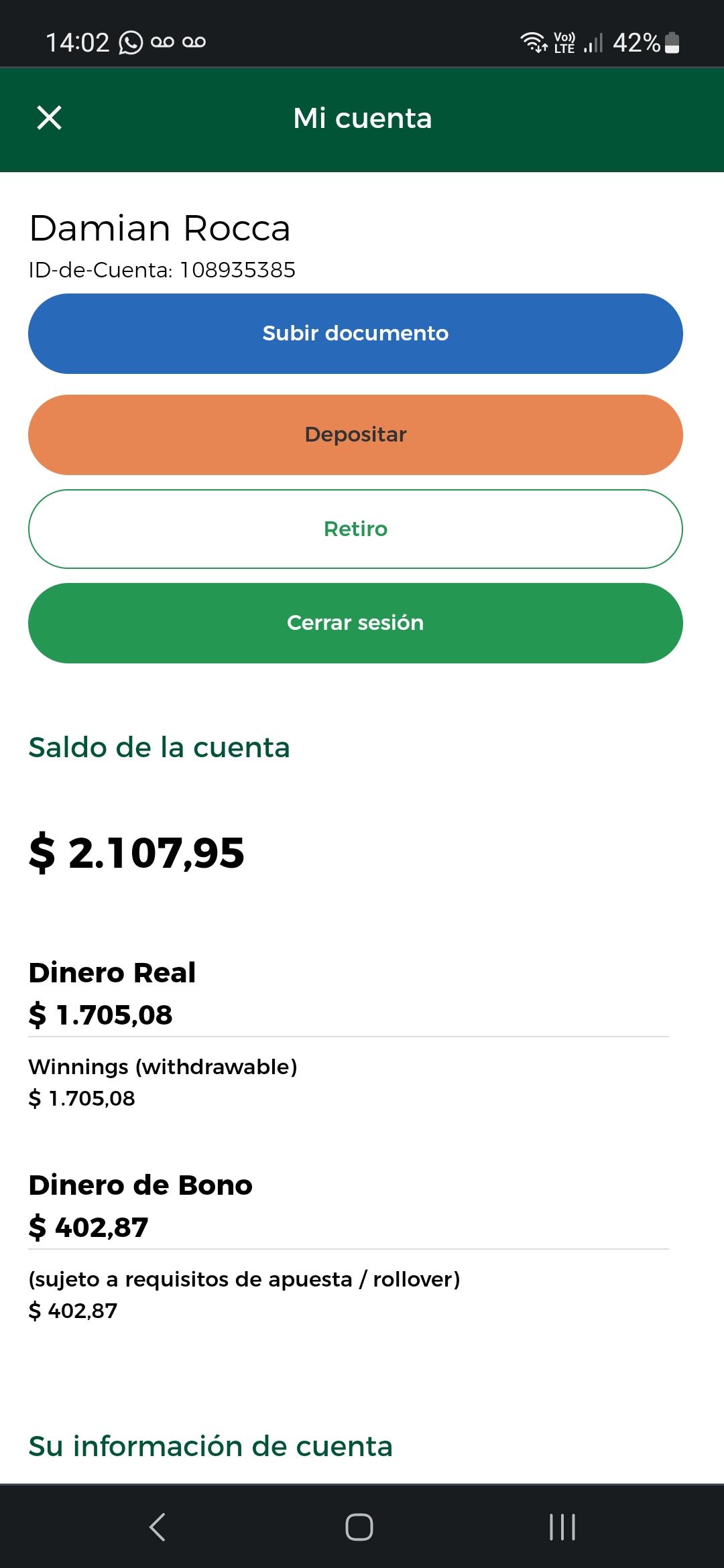Viewport: 724px width, 1568px height.
Task: Select Retiro to withdraw funds
Action: 355,529
